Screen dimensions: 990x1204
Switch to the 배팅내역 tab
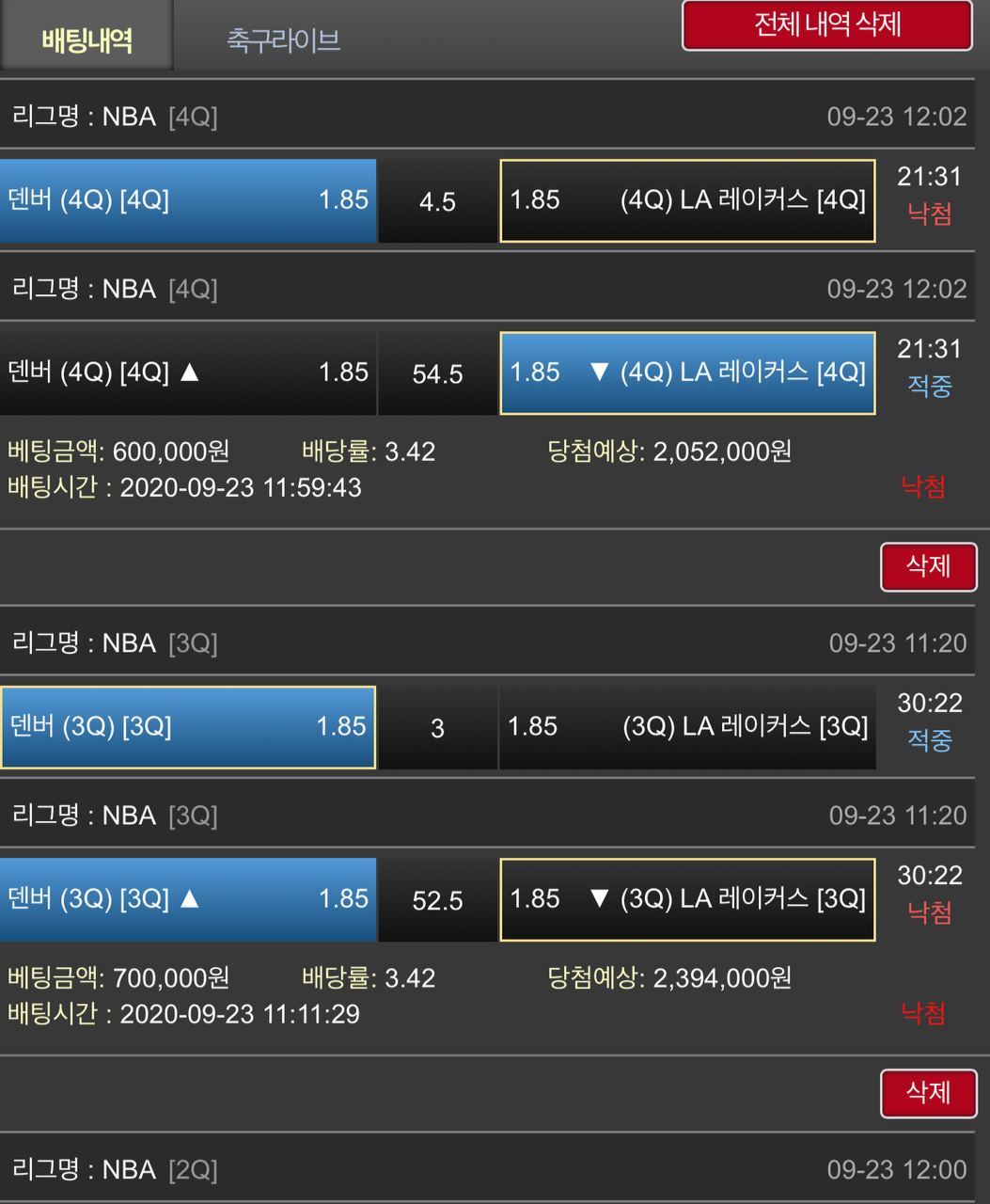click(x=86, y=38)
